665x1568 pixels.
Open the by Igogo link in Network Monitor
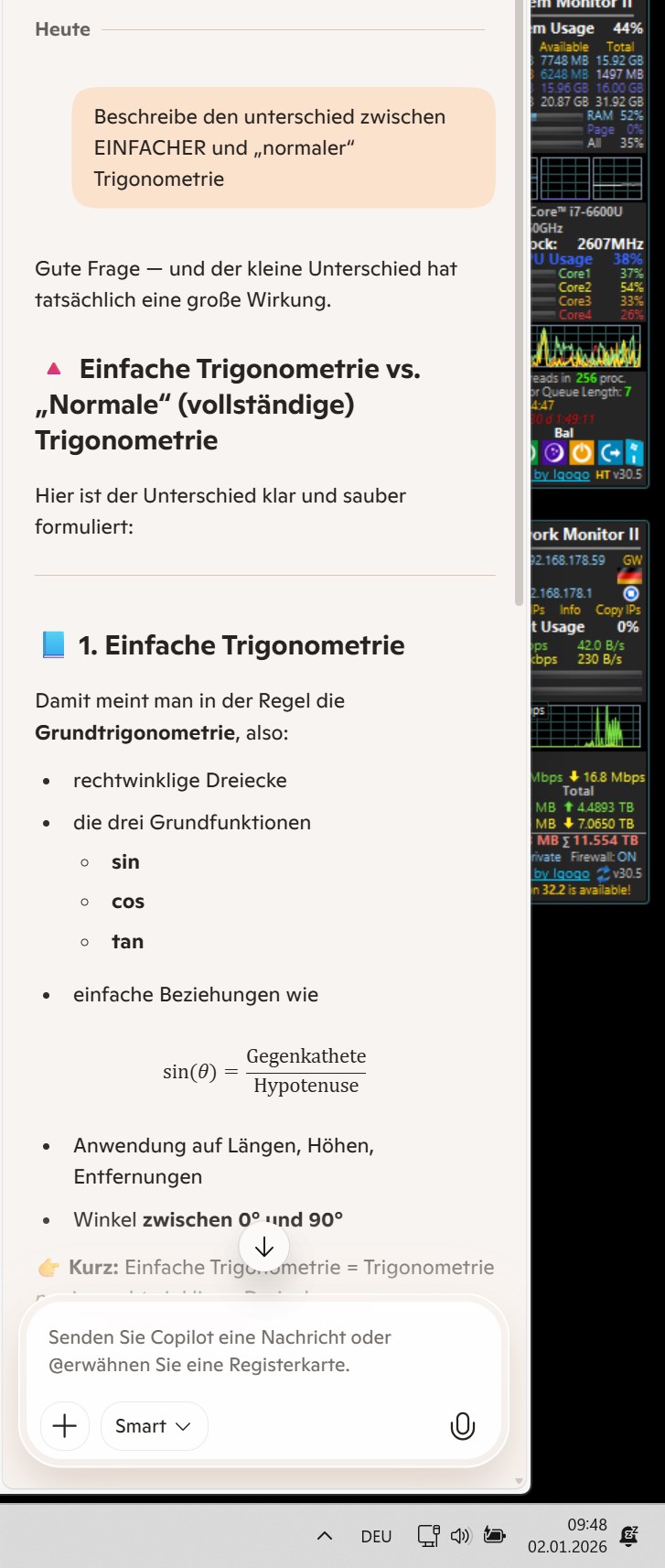(561, 873)
